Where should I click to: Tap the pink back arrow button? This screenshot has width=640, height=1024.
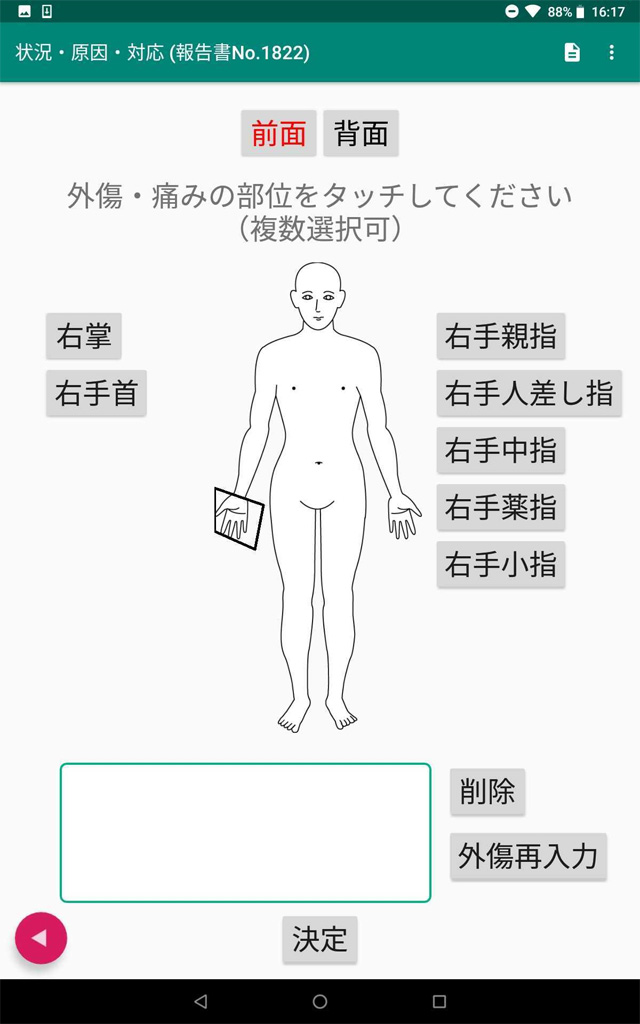[x=41, y=938]
